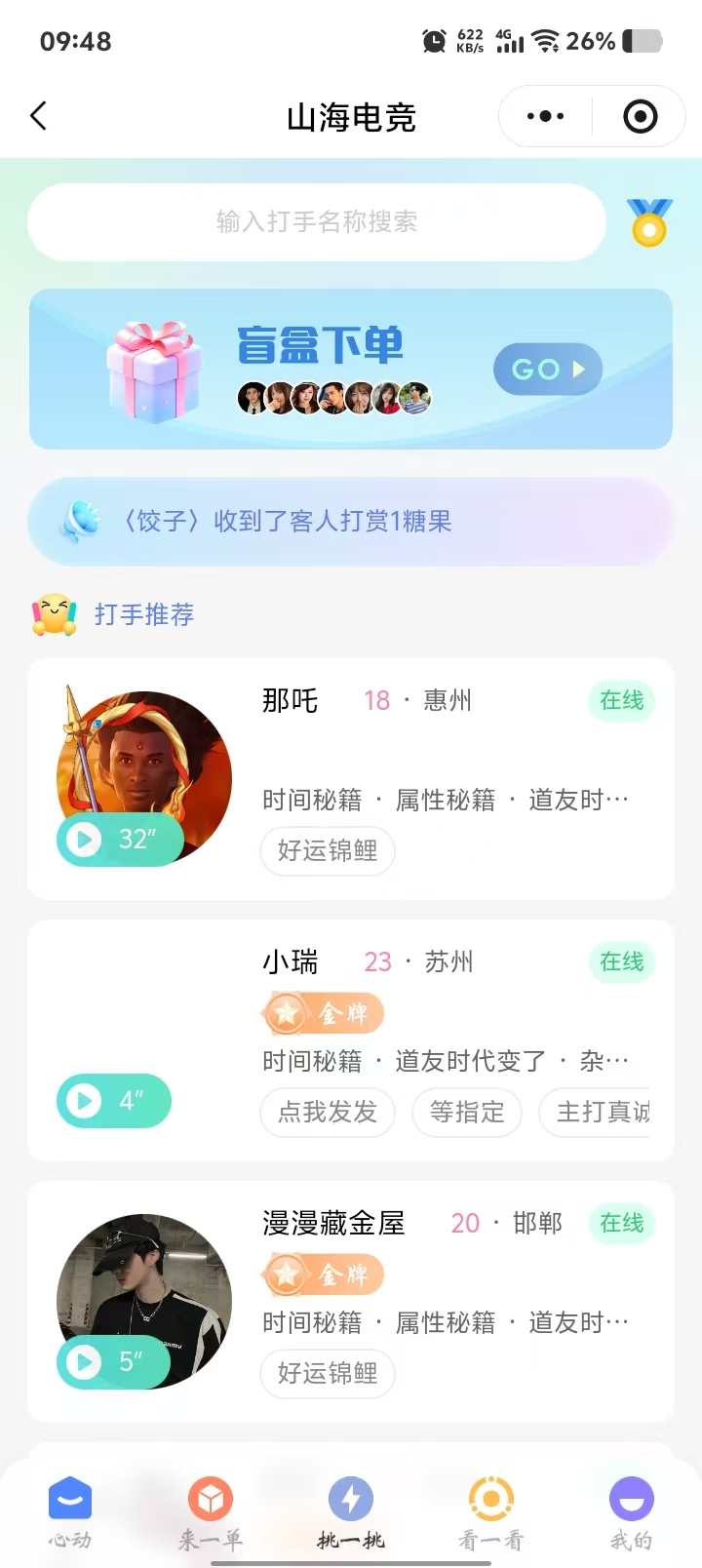Close the mini-program with the circle button
The image size is (702, 1568).
pos(640,117)
